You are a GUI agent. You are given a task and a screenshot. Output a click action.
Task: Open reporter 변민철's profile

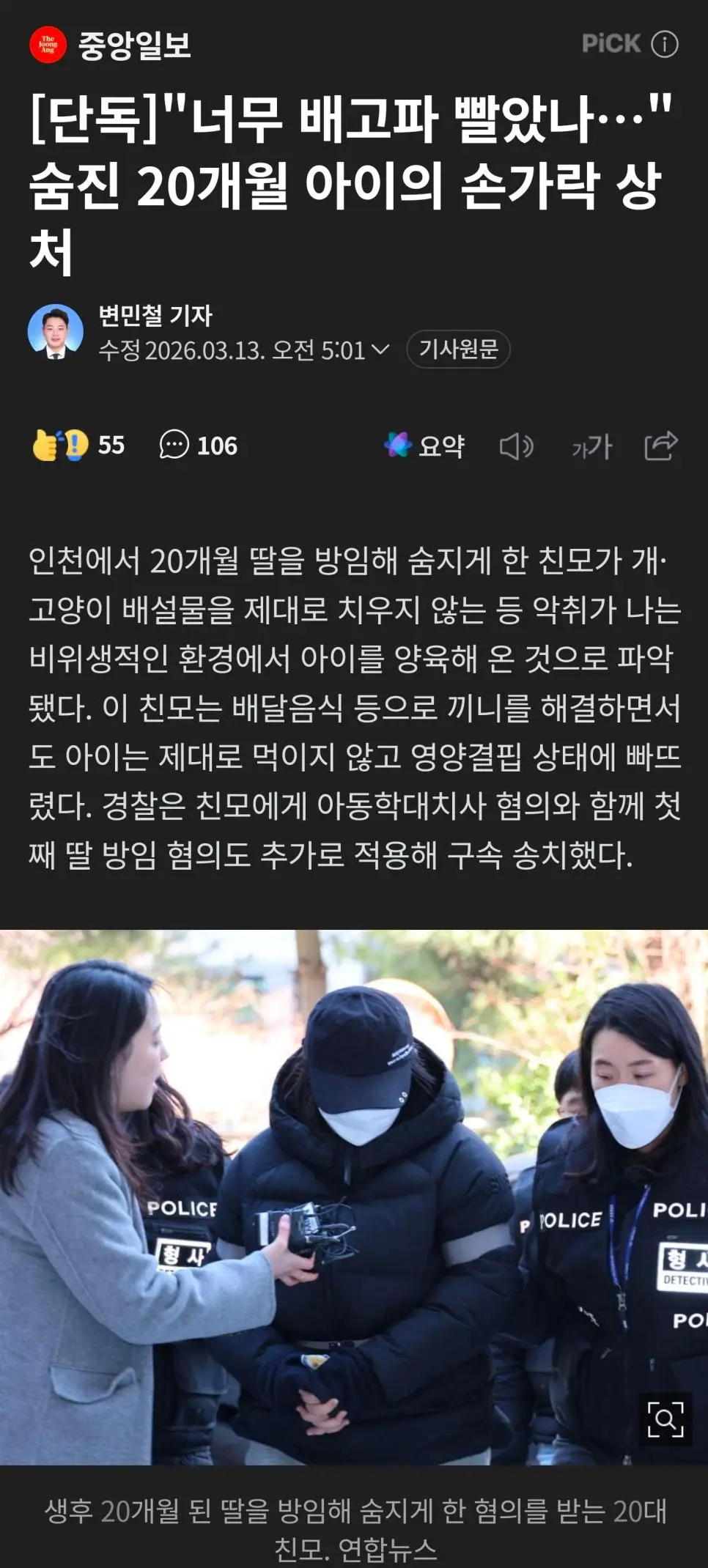pos(155,316)
